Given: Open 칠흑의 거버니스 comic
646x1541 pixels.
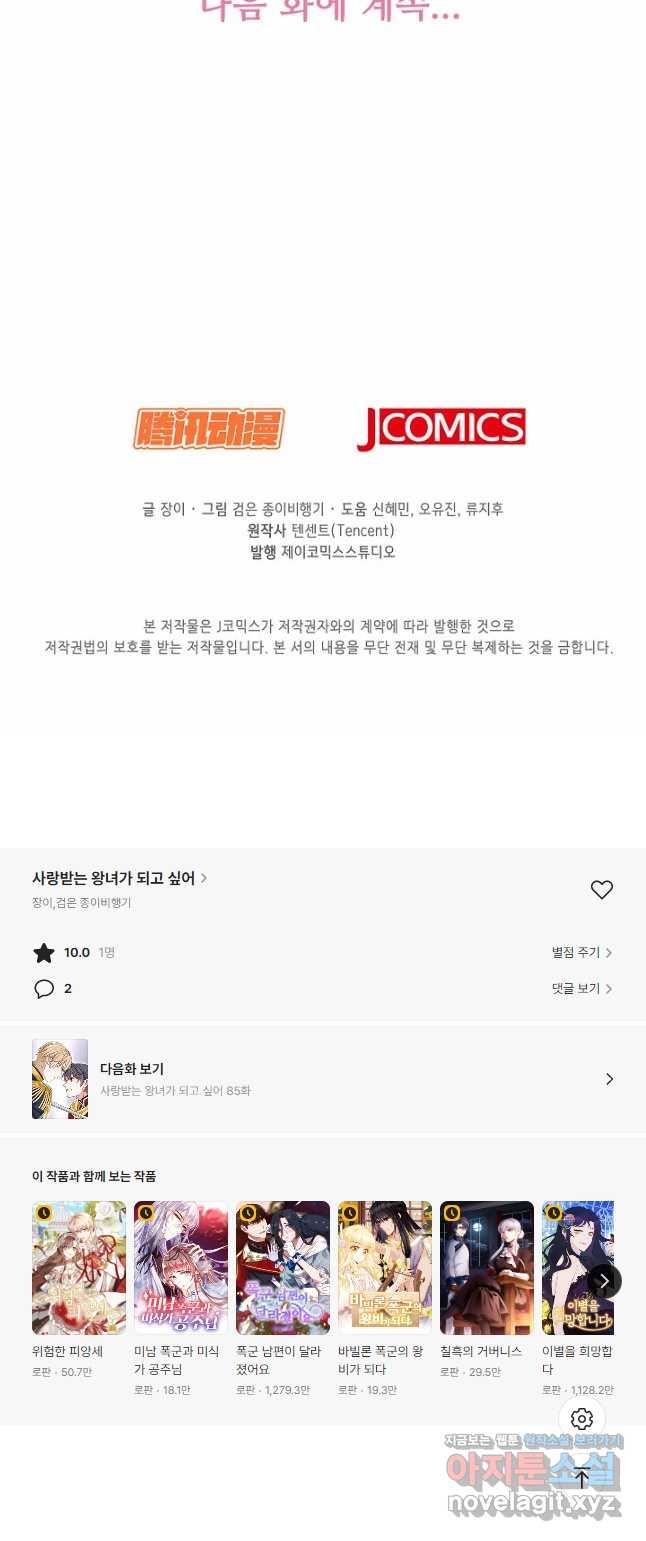Looking at the screenshot, I should tap(487, 1267).
